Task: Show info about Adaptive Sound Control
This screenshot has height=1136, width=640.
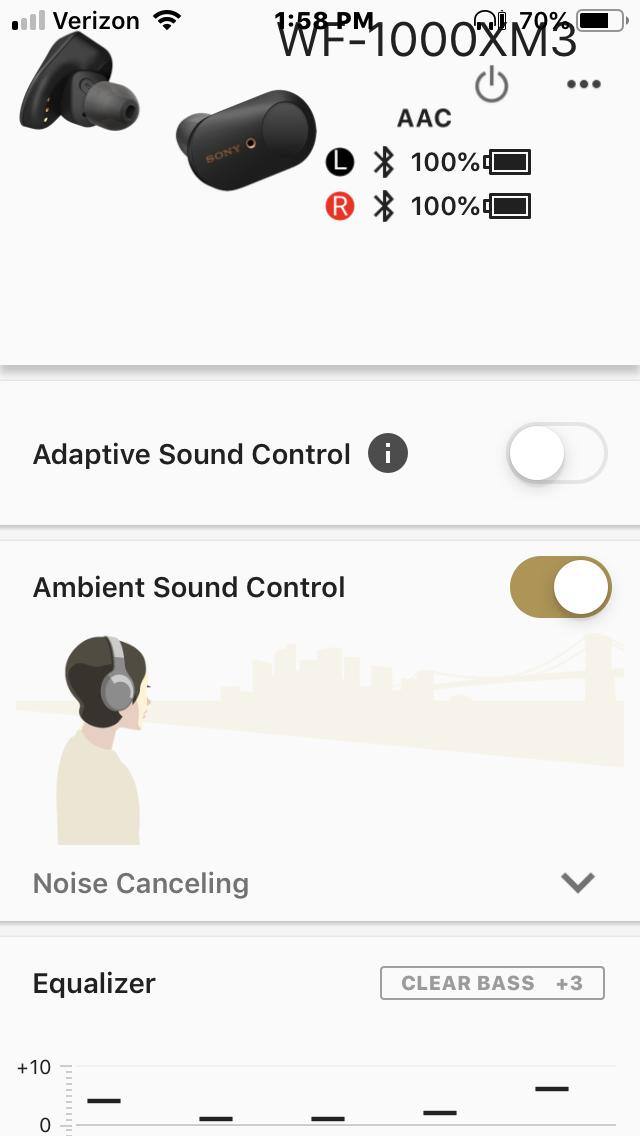Action: pyautogui.click(x=388, y=454)
